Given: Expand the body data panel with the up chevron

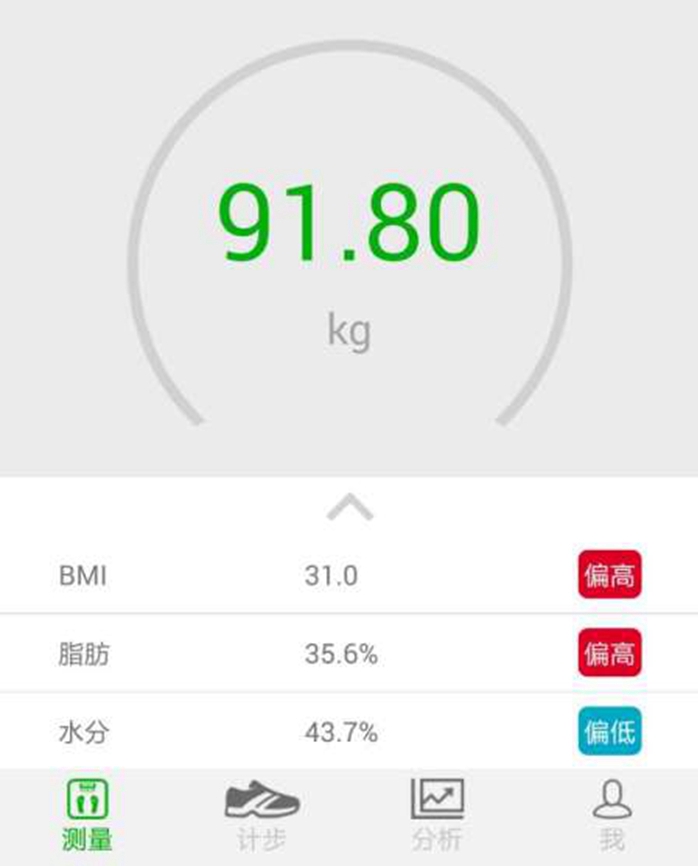Looking at the screenshot, I should 349,509.
